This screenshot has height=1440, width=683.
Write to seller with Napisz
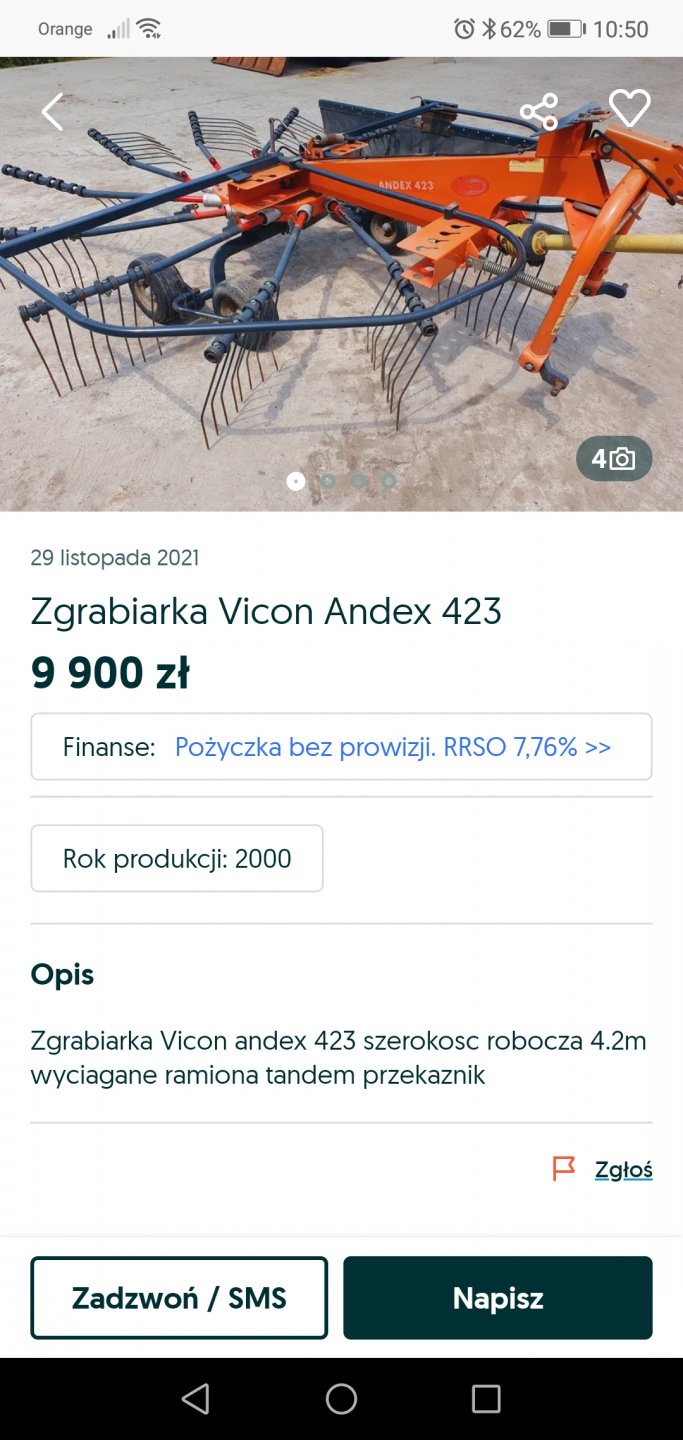(497, 1298)
